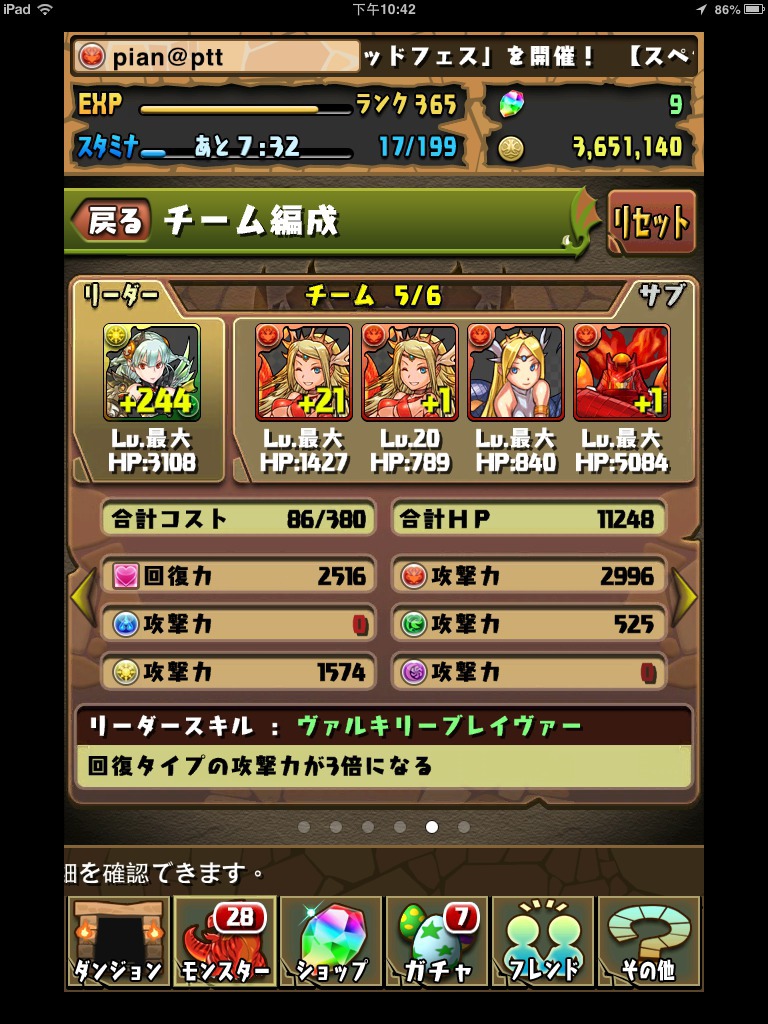Viewport: 768px width, 1024px height.
Task: Open the フレンド friends tab
Action: [x=543, y=941]
